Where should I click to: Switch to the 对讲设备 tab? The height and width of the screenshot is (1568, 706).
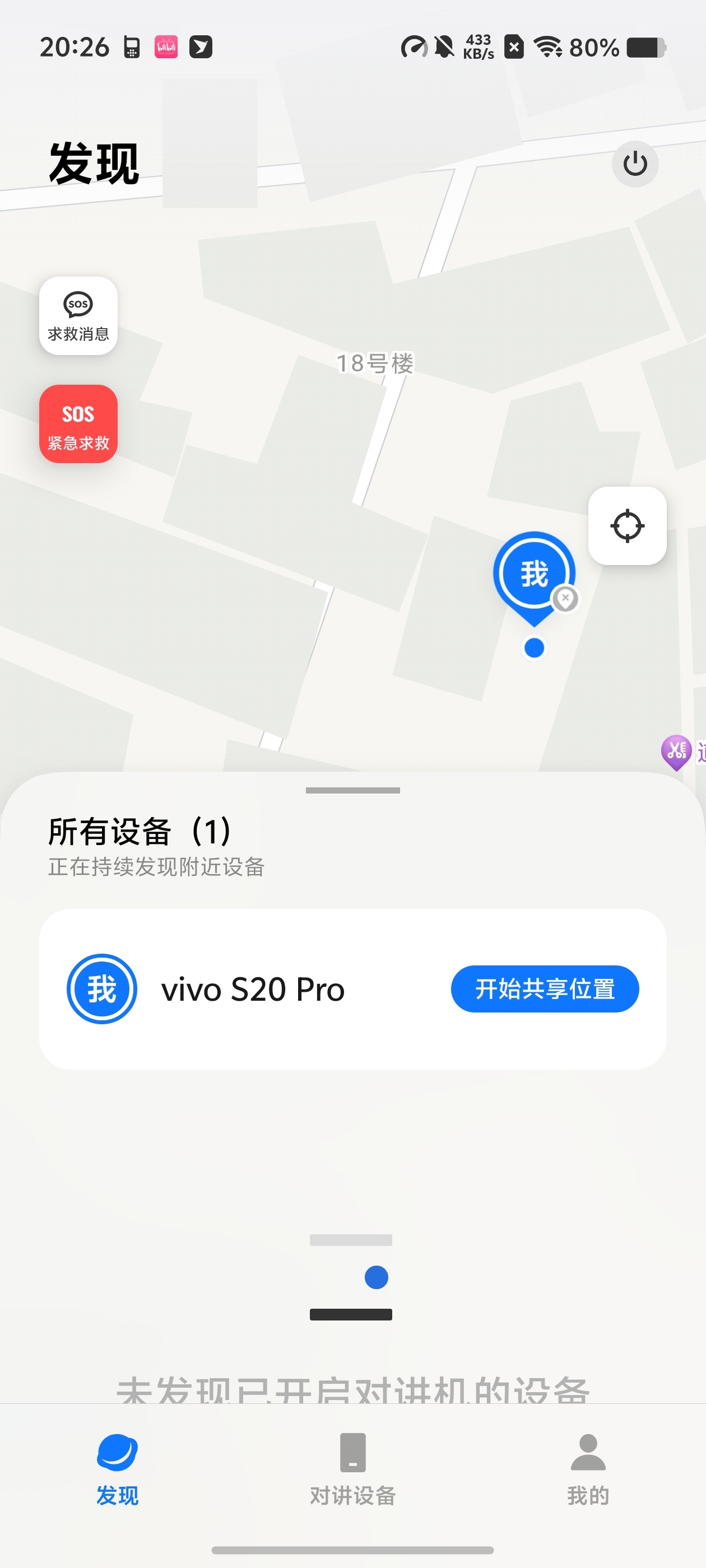coord(352,1468)
